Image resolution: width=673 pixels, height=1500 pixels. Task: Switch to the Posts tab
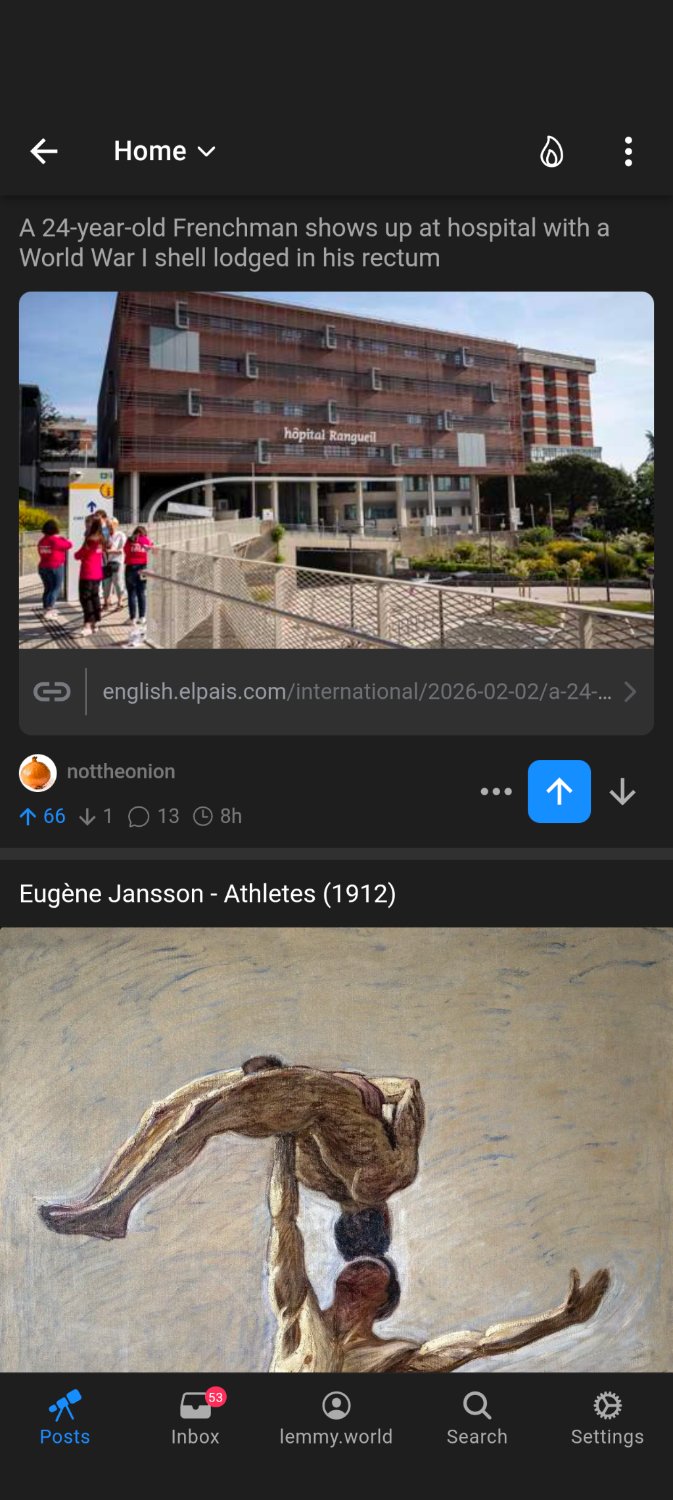(x=65, y=1419)
